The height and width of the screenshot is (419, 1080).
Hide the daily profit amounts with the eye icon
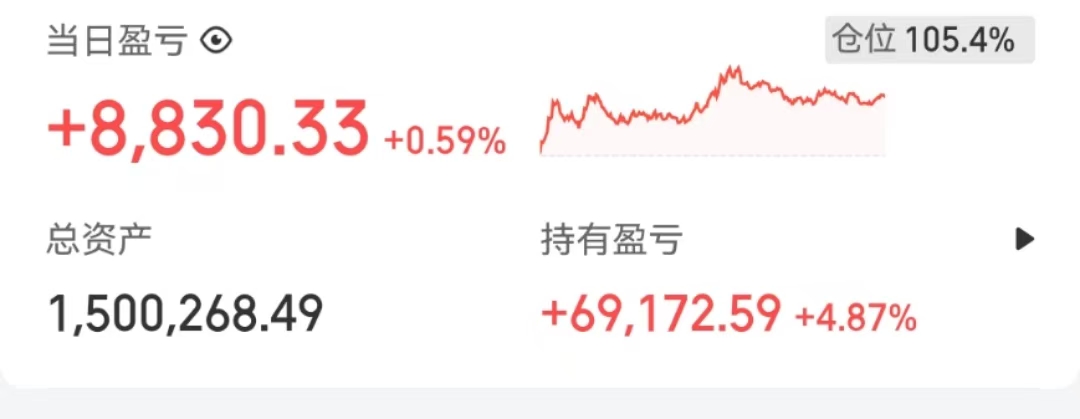click(x=216, y=41)
